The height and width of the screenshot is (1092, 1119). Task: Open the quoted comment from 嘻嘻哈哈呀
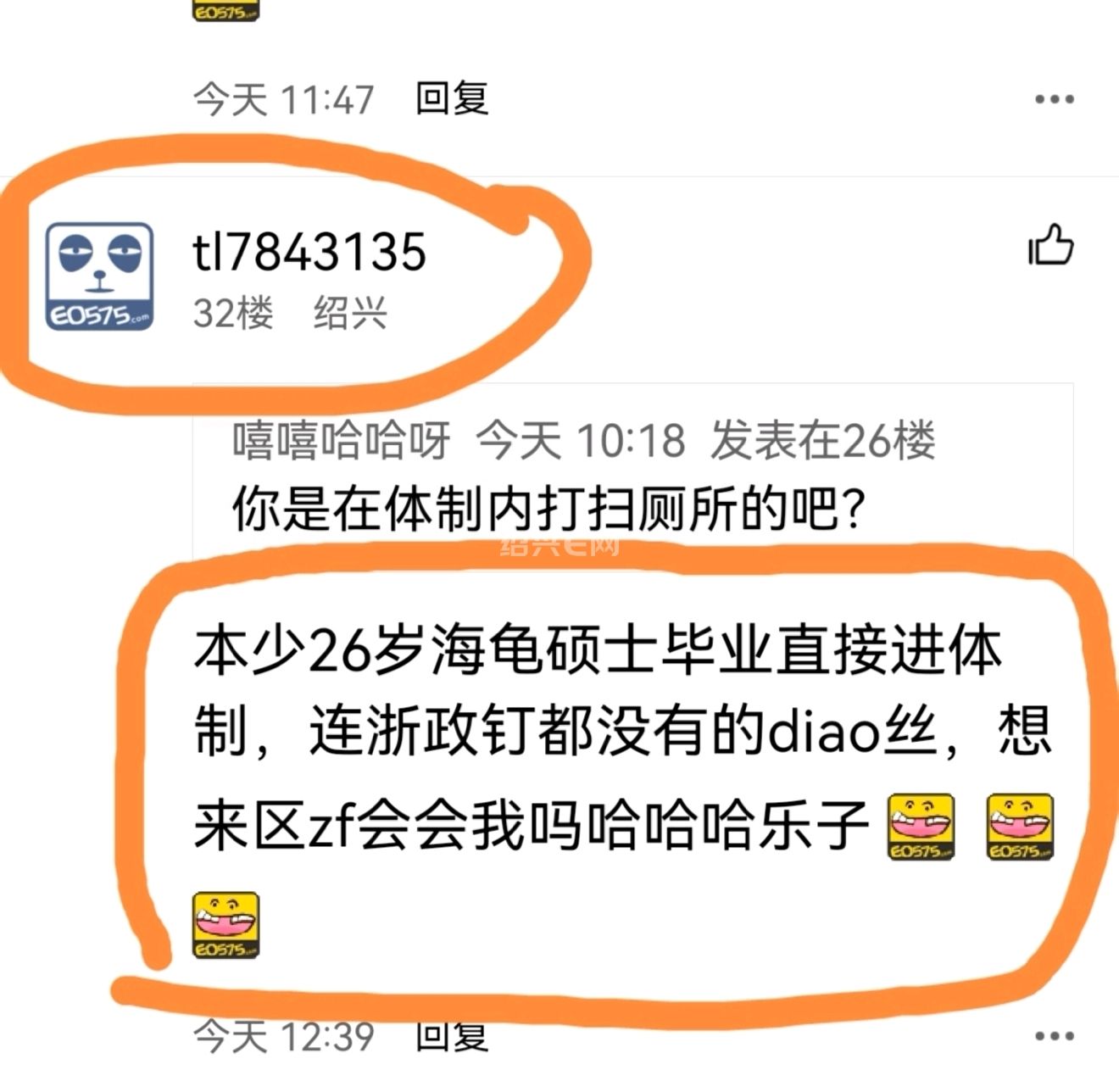pos(585,475)
